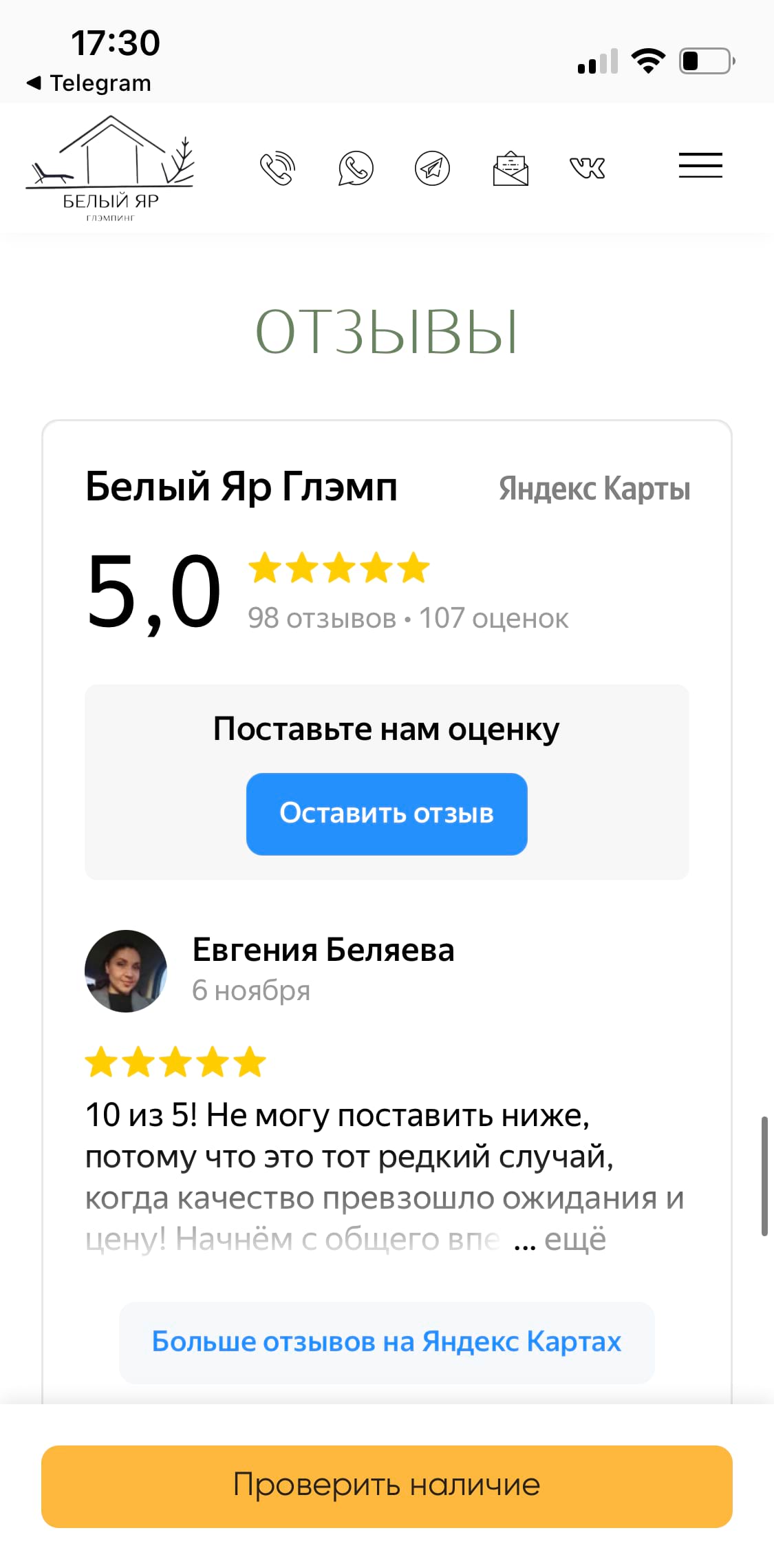Open the hamburger menu
774x1568 pixels.
tap(700, 165)
